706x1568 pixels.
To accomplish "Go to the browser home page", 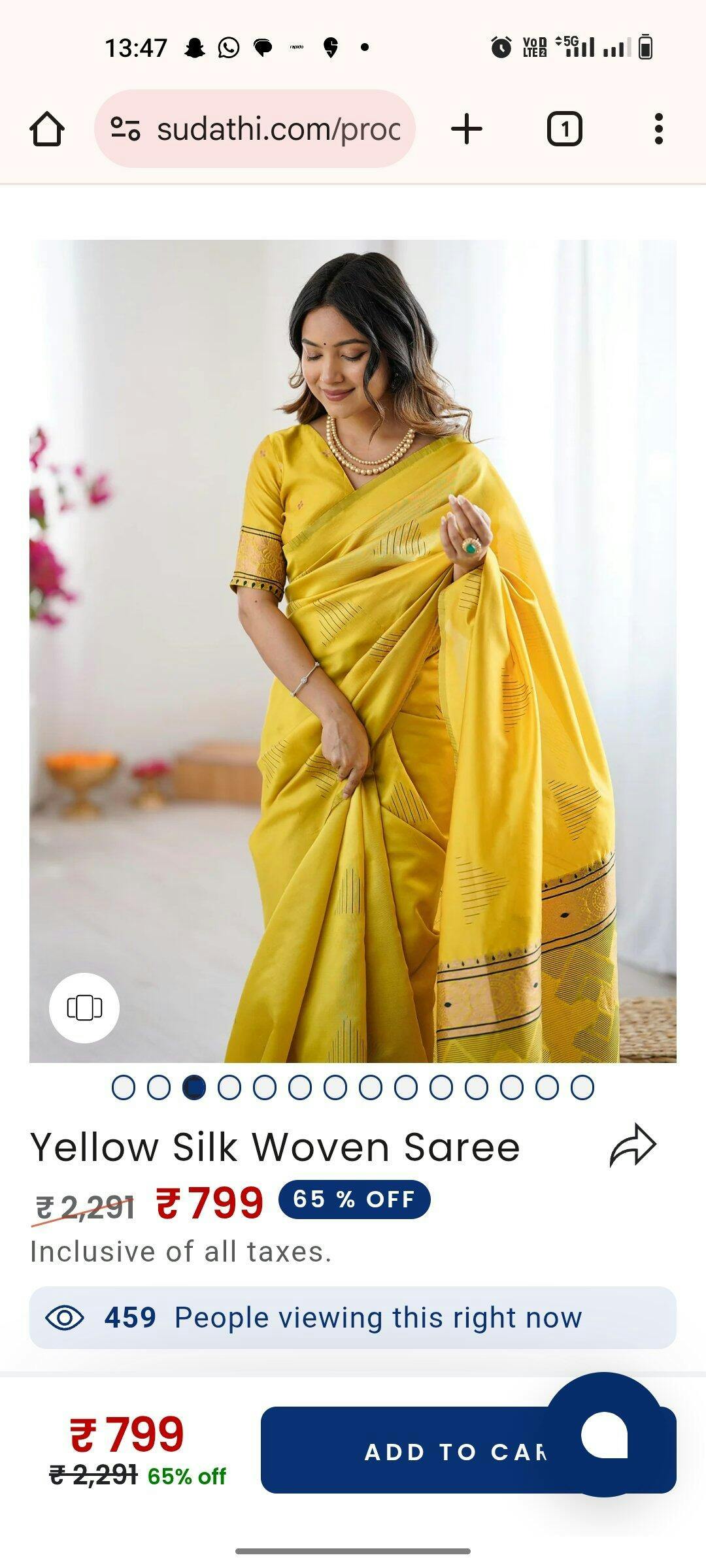I will point(47,129).
